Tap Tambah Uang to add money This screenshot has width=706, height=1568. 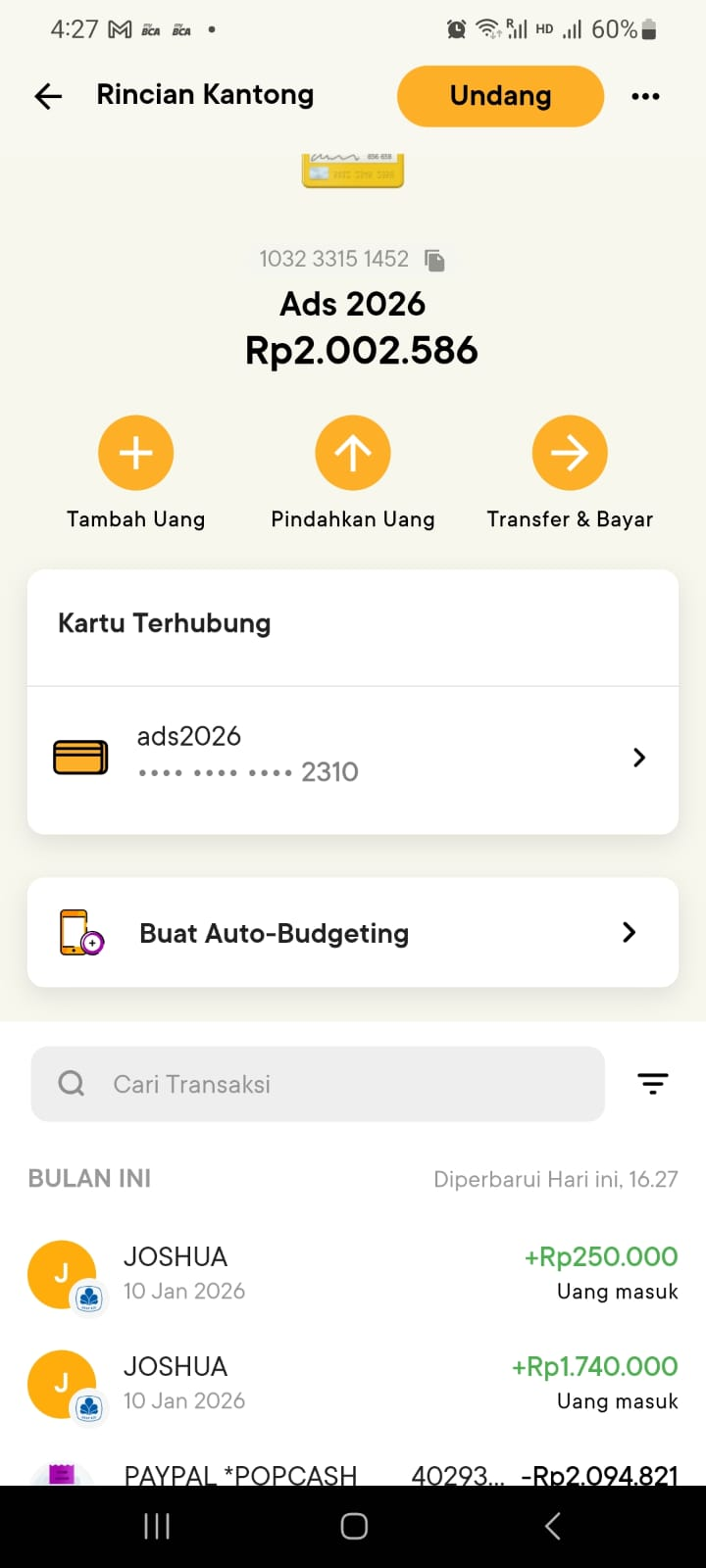[135, 453]
